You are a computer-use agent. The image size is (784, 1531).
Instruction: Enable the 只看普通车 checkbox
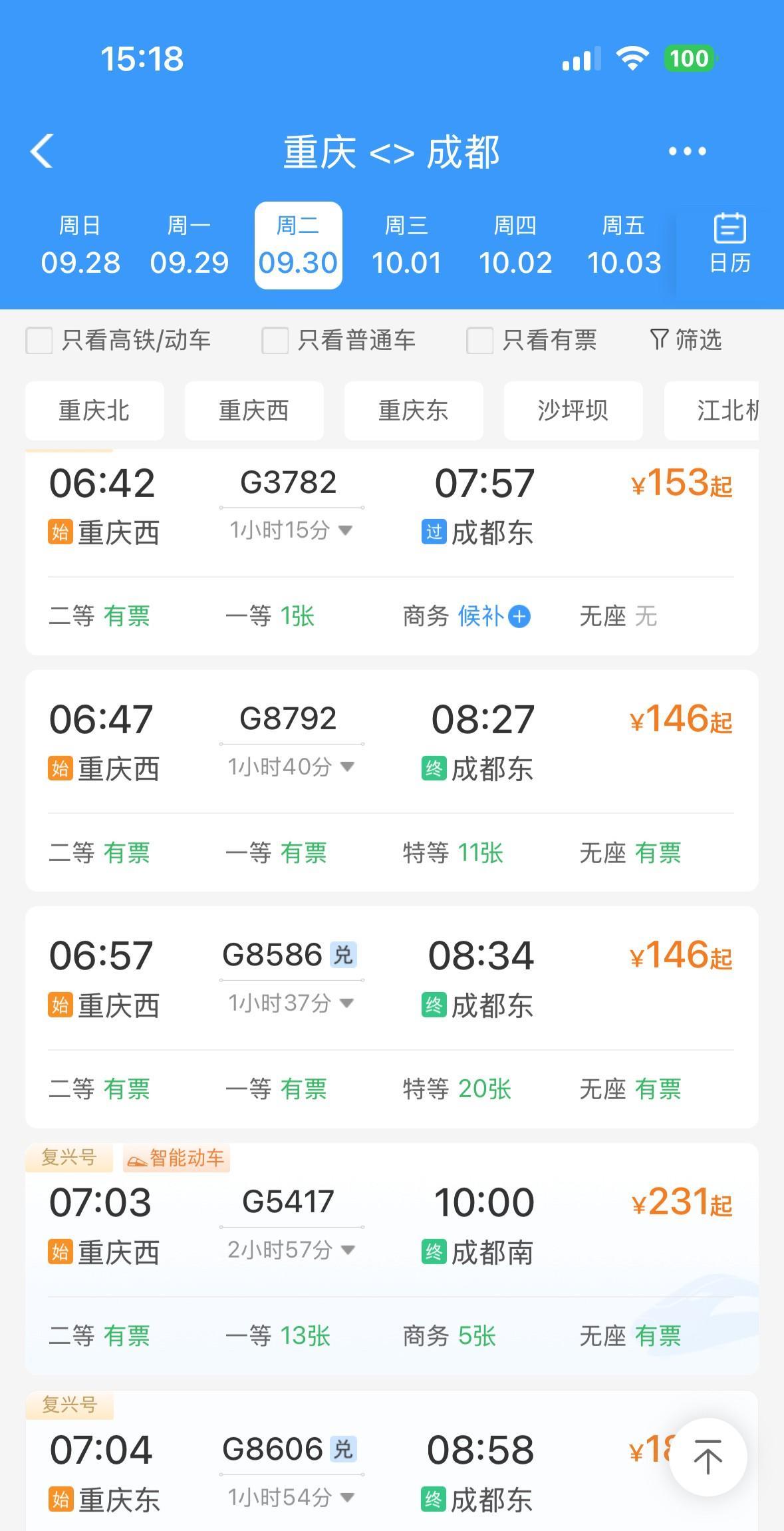tap(275, 341)
